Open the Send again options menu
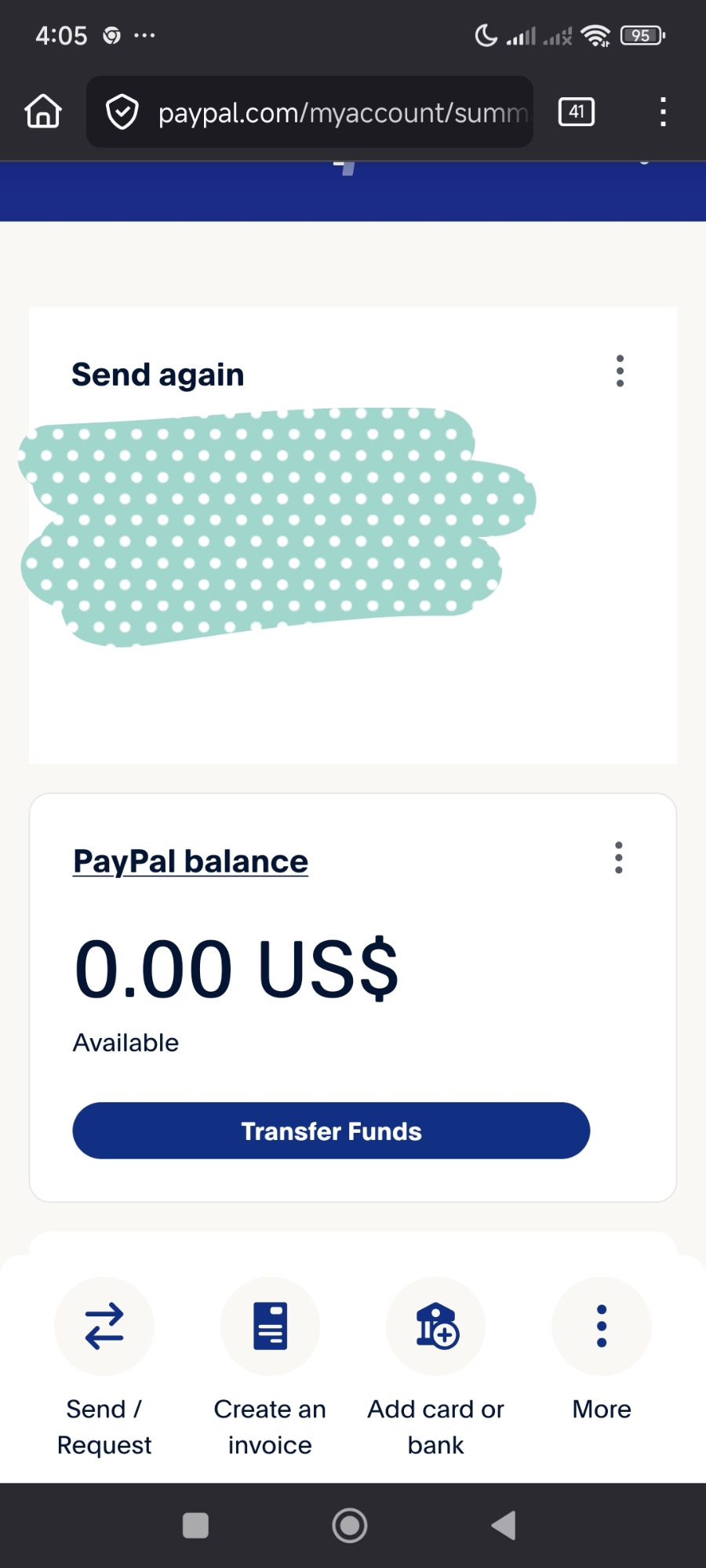Viewport: 706px width, 1568px height. (x=620, y=371)
